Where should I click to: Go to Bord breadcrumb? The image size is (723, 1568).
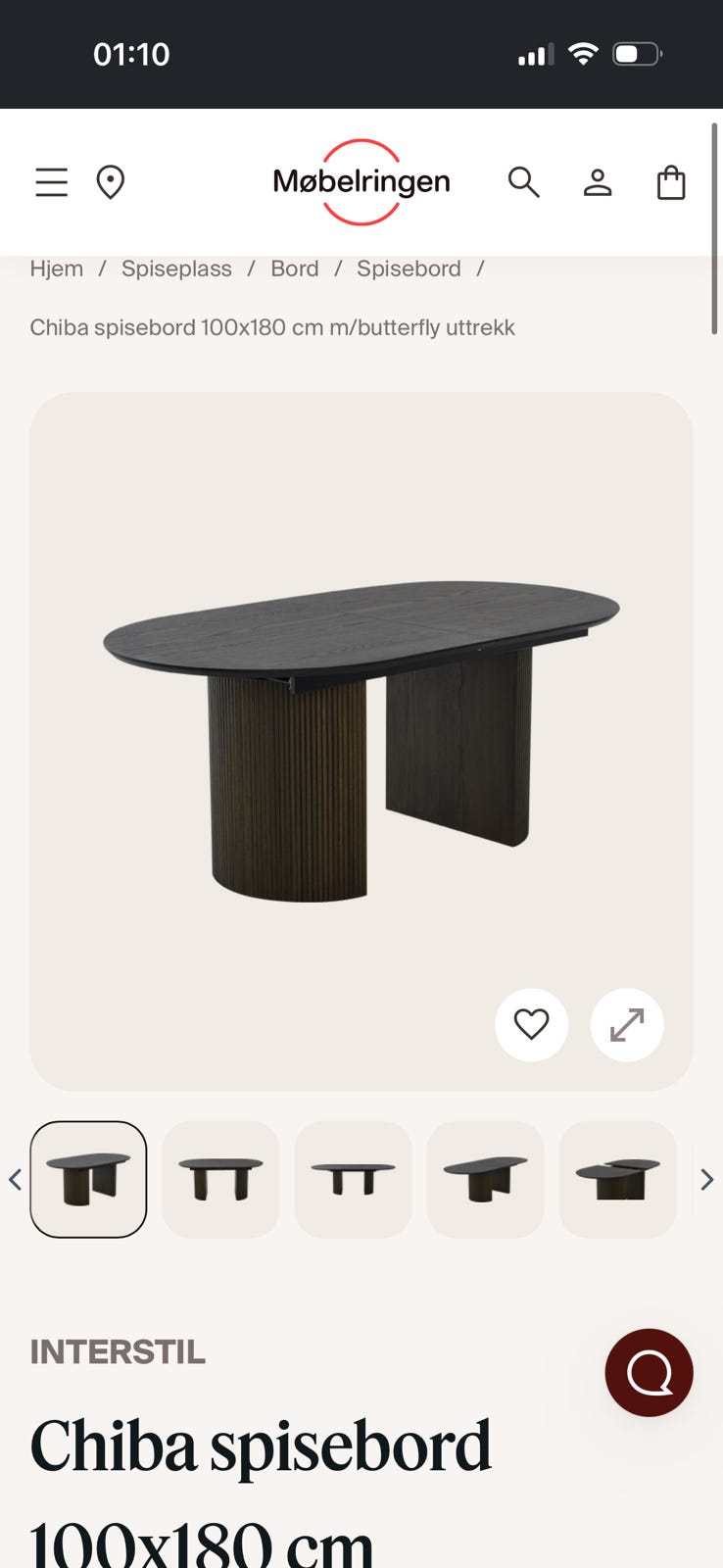(295, 269)
